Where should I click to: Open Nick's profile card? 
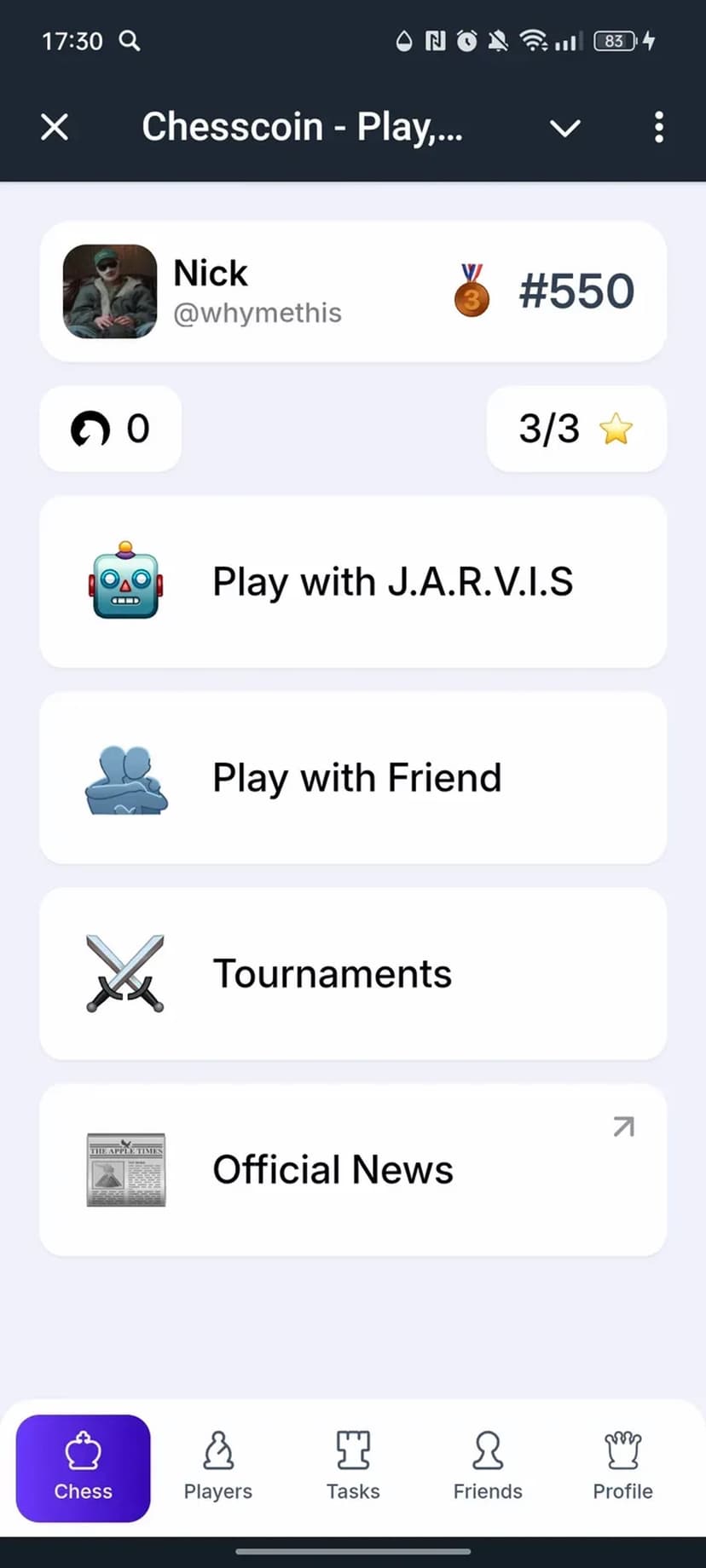(x=352, y=291)
